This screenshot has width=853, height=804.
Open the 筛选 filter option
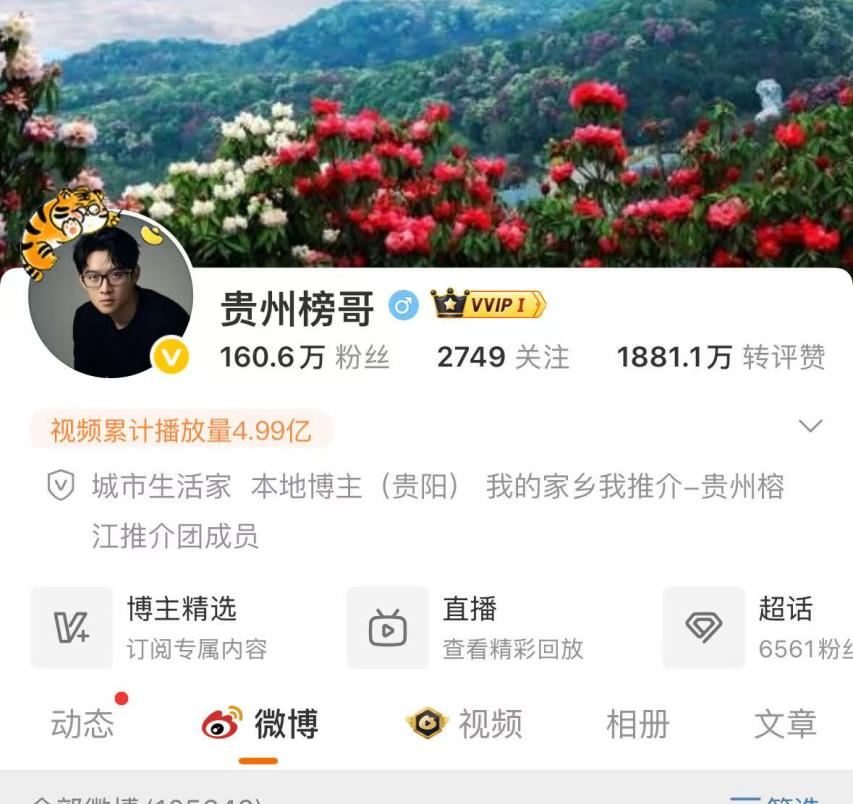click(x=780, y=798)
